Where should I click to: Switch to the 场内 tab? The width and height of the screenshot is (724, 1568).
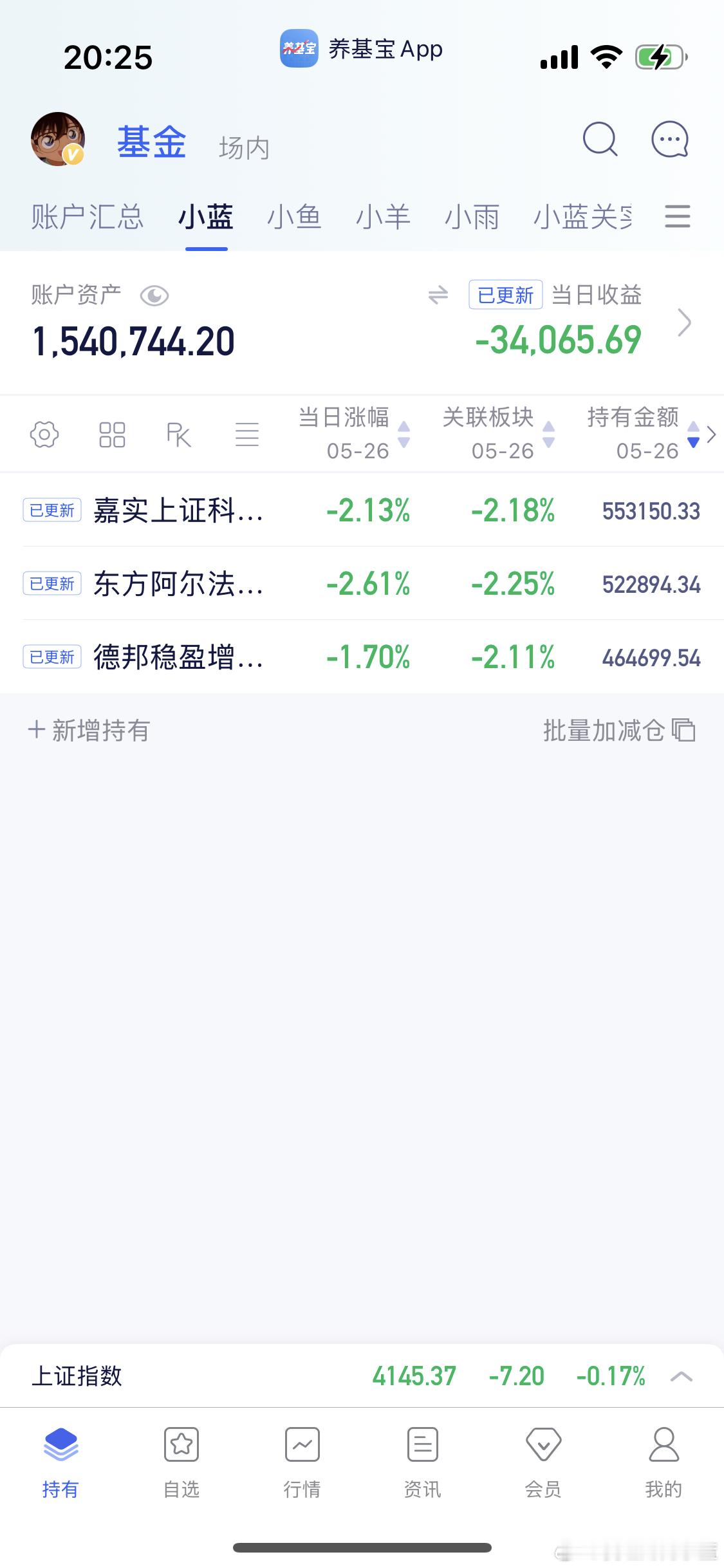[244, 148]
